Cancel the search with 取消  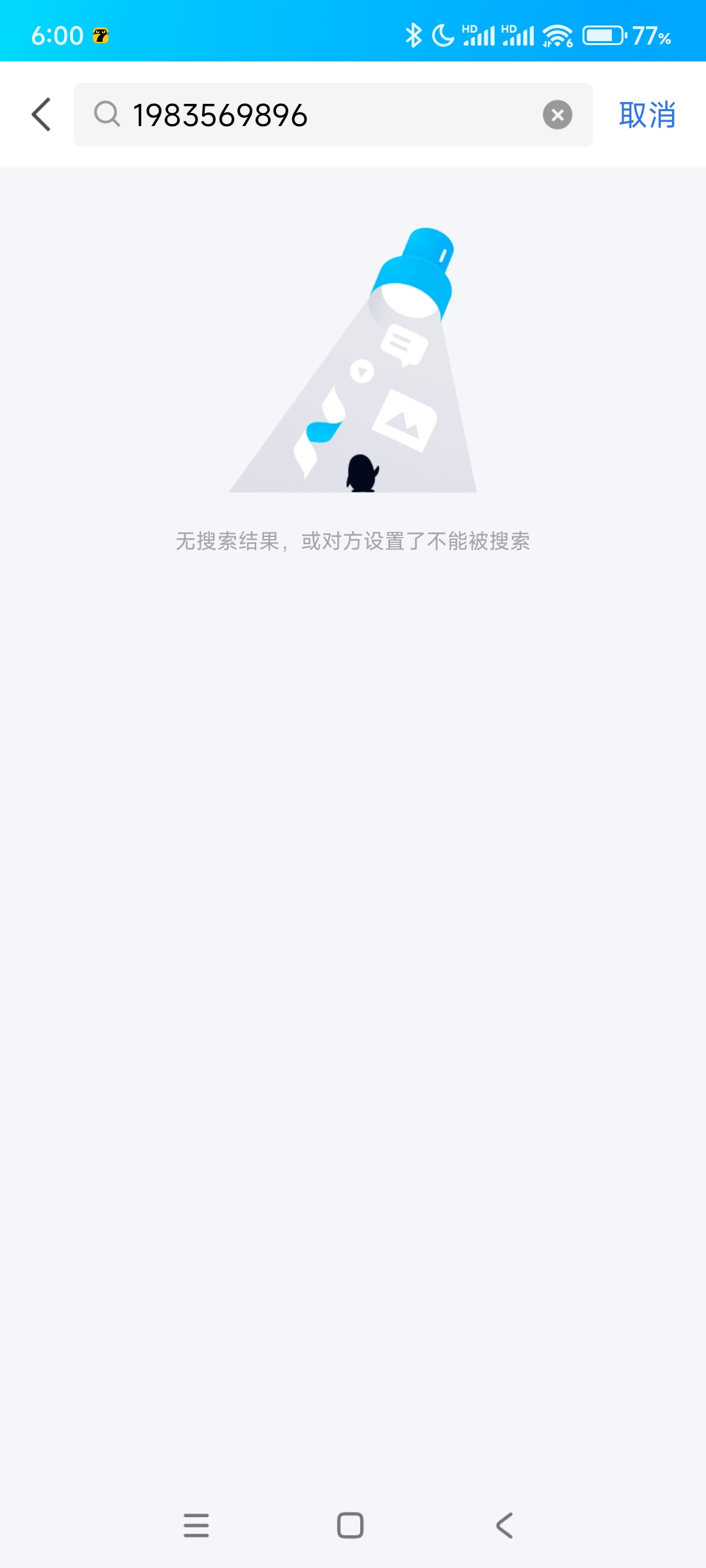click(x=647, y=115)
